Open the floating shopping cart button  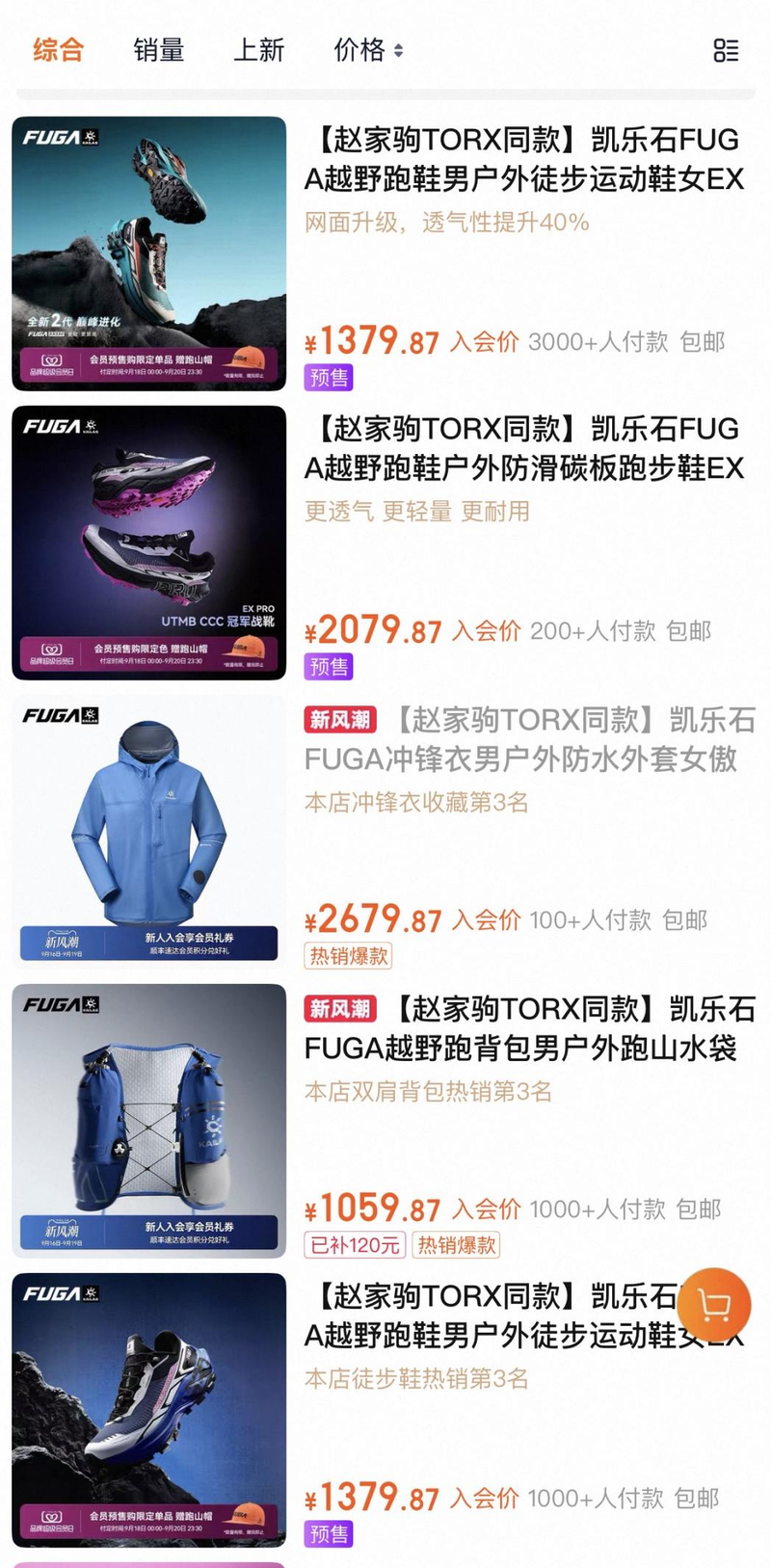coord(714,1305)
